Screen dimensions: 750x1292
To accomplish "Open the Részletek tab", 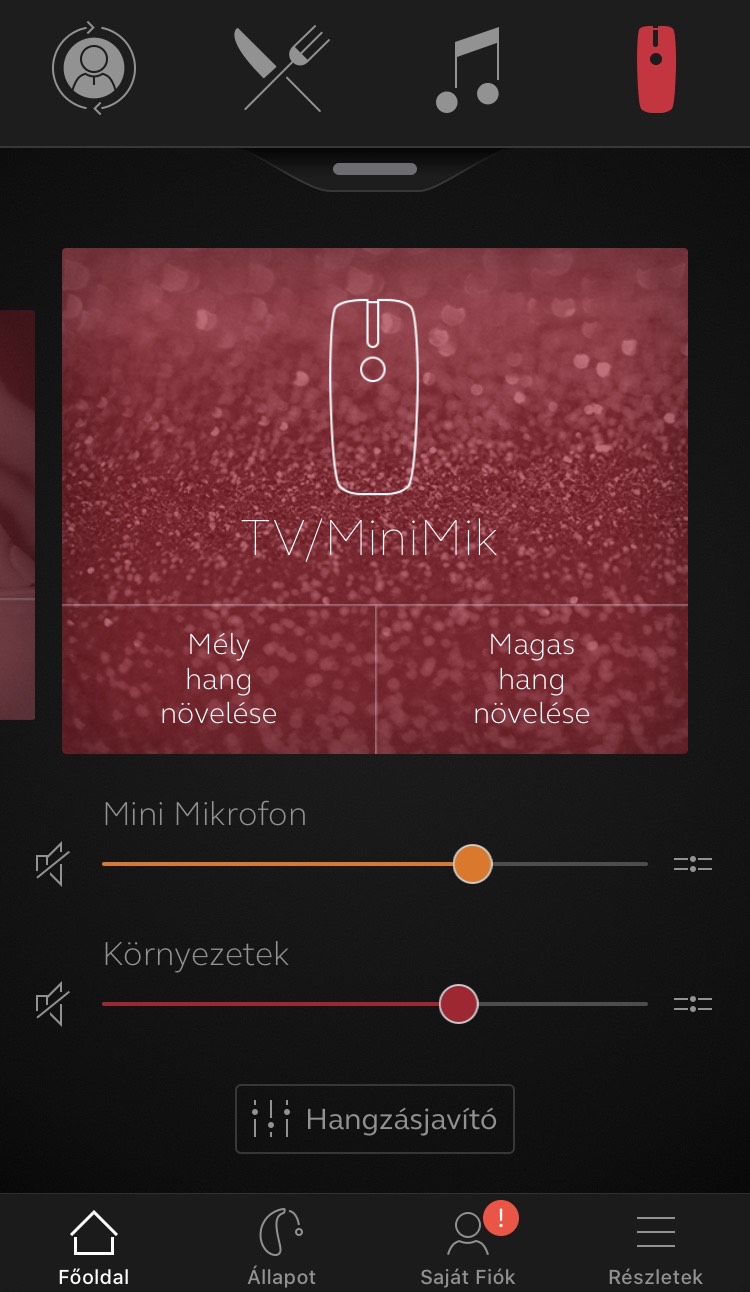I will pos(655,1246).
